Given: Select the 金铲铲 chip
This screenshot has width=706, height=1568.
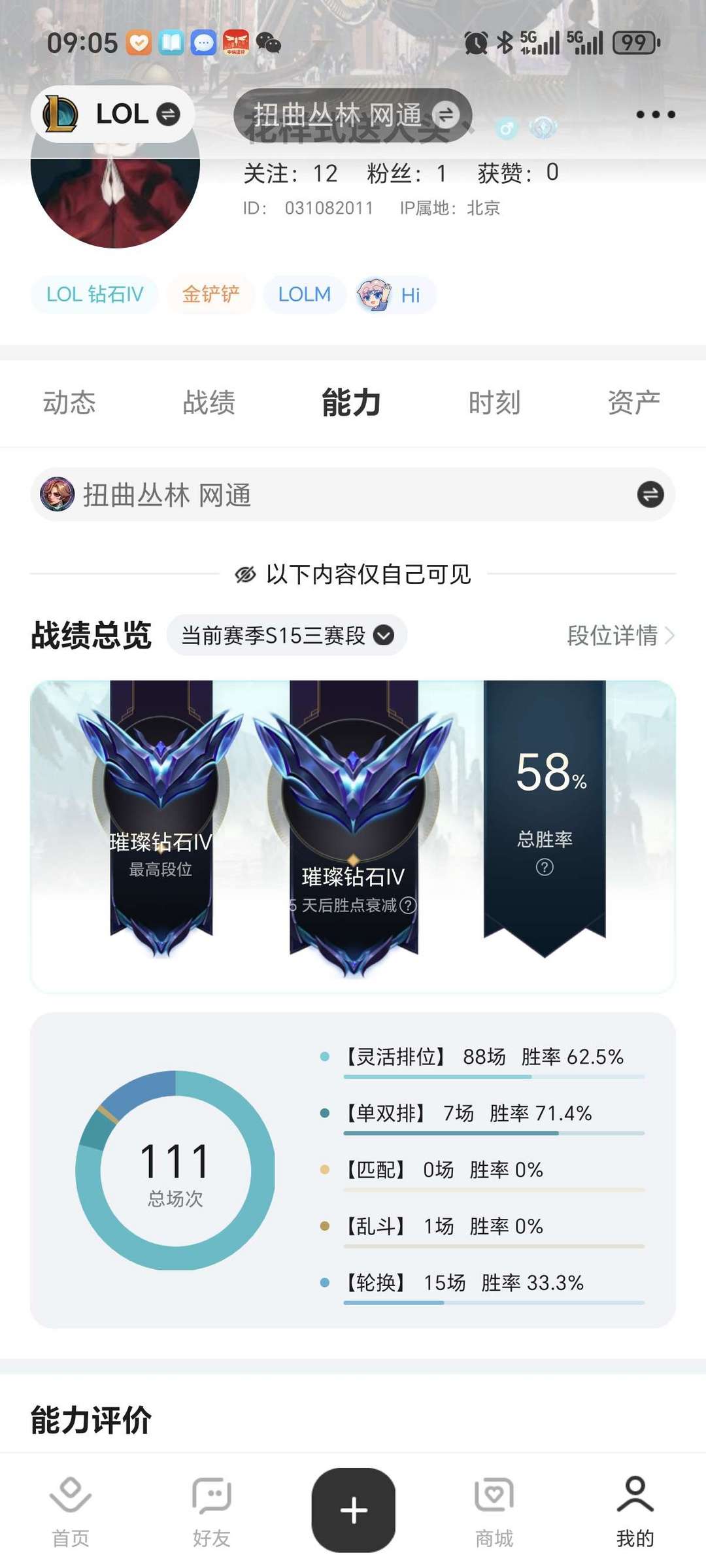Looking at the screenshot, I should click(210, 295).
